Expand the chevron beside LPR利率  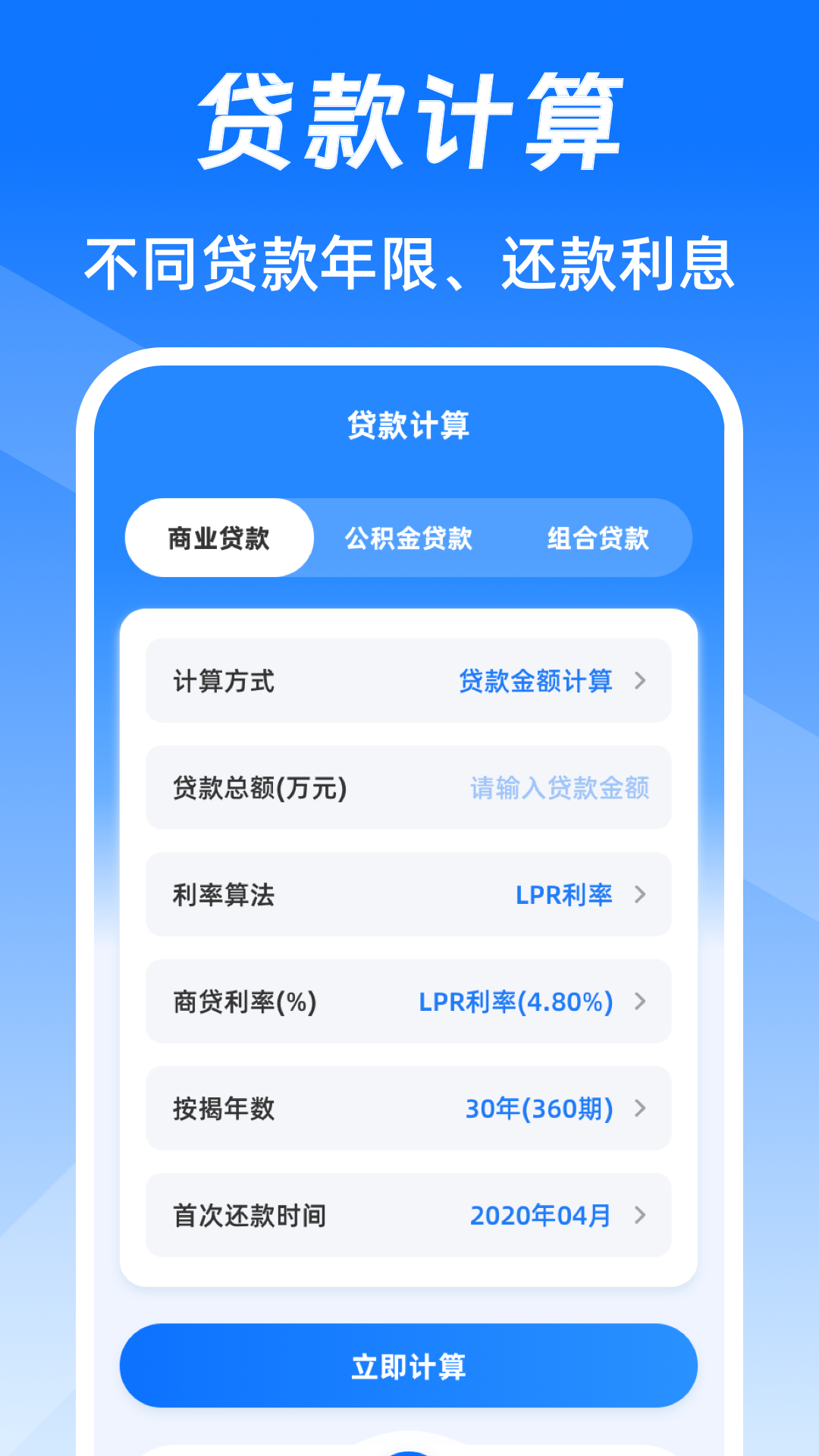click(x=641, y=895)
